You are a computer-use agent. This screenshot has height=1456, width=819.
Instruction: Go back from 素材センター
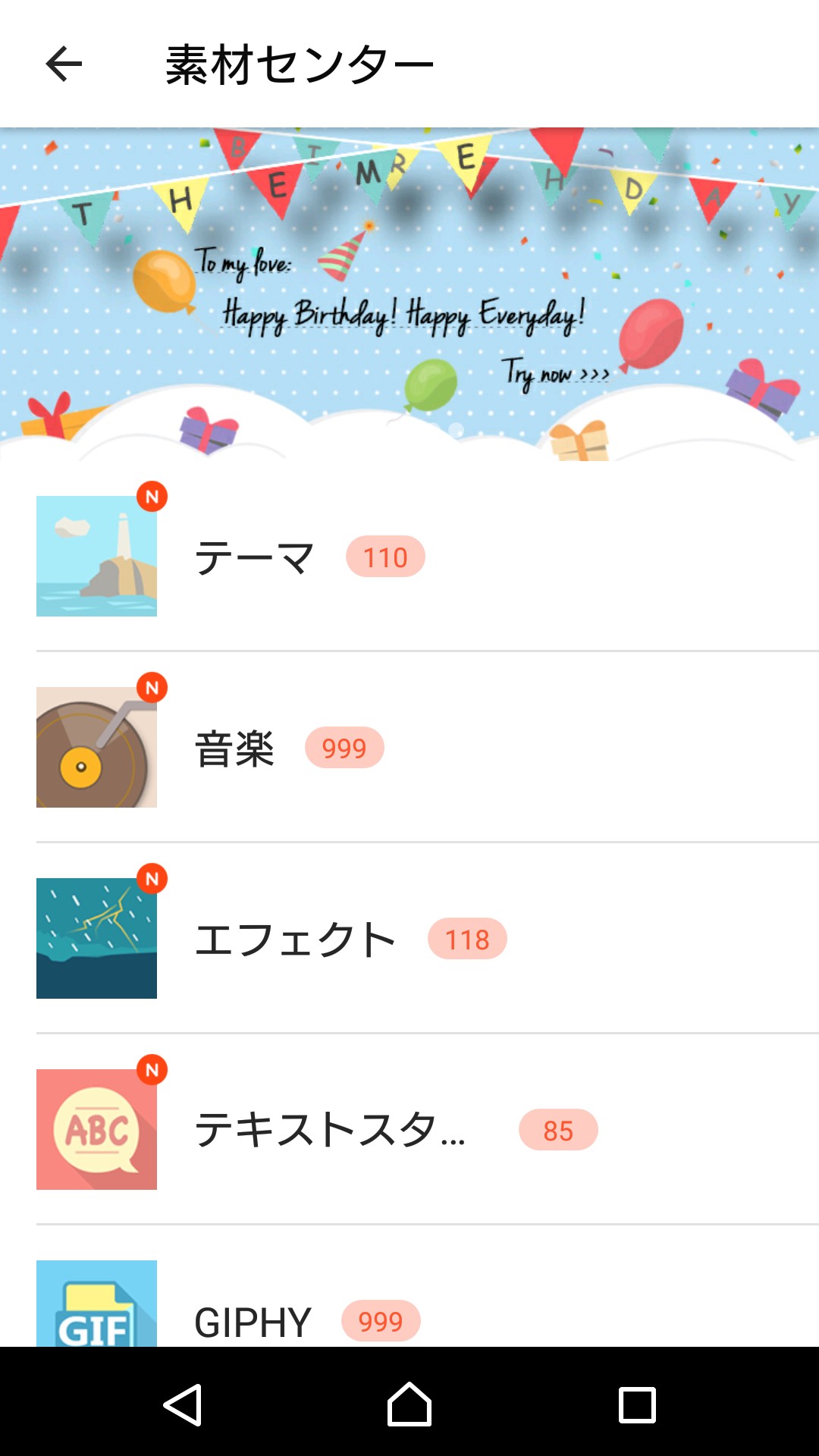[64, 64]
